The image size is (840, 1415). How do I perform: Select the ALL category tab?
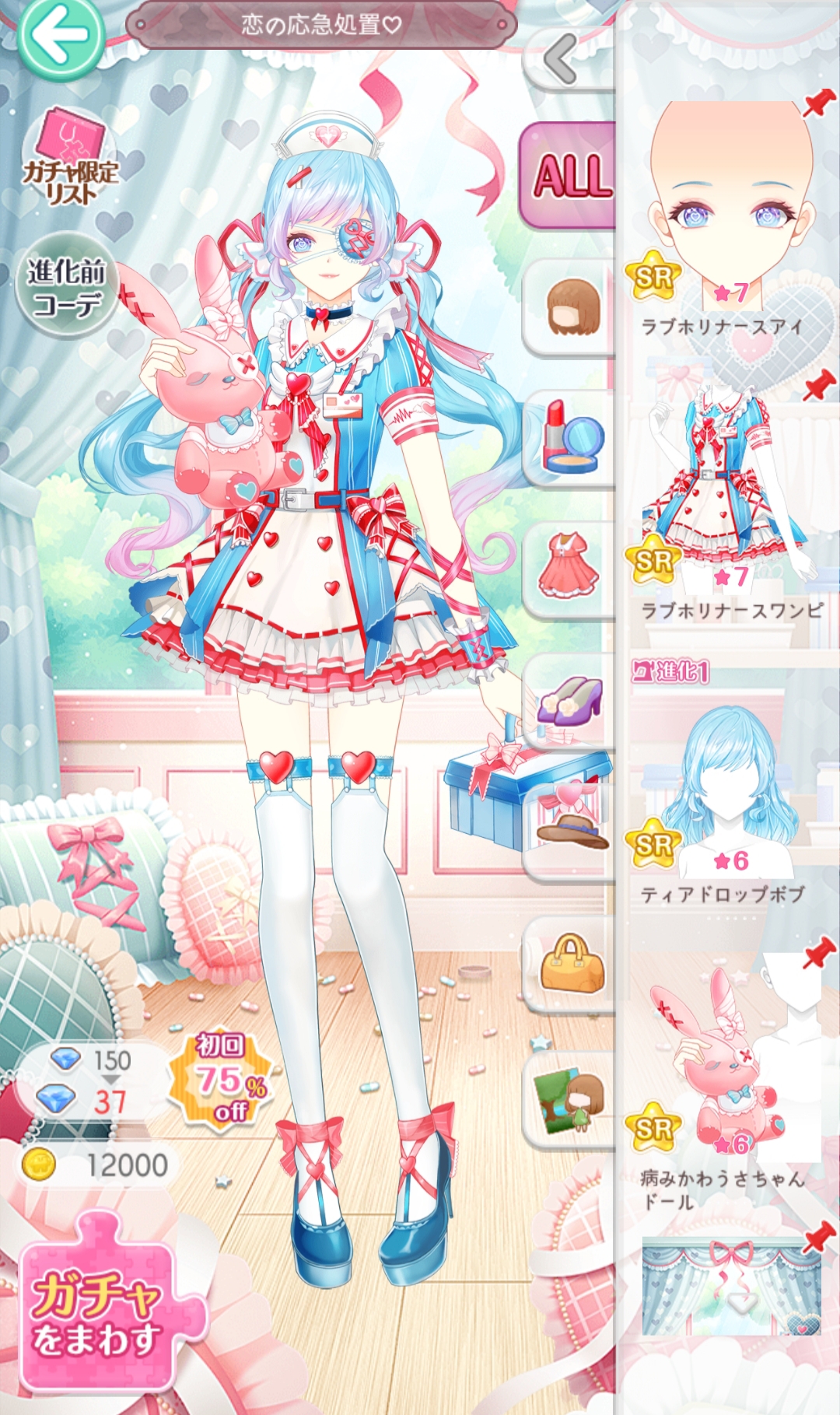point(569,176)
